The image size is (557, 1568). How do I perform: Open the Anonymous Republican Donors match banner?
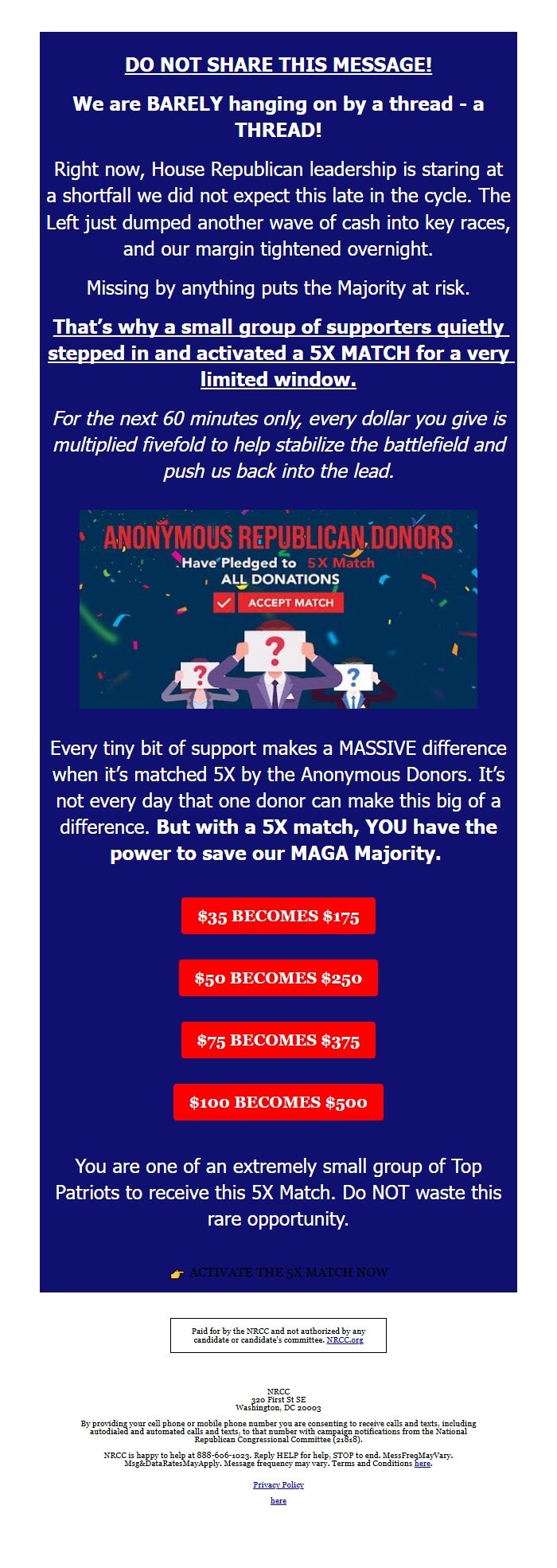278,609
